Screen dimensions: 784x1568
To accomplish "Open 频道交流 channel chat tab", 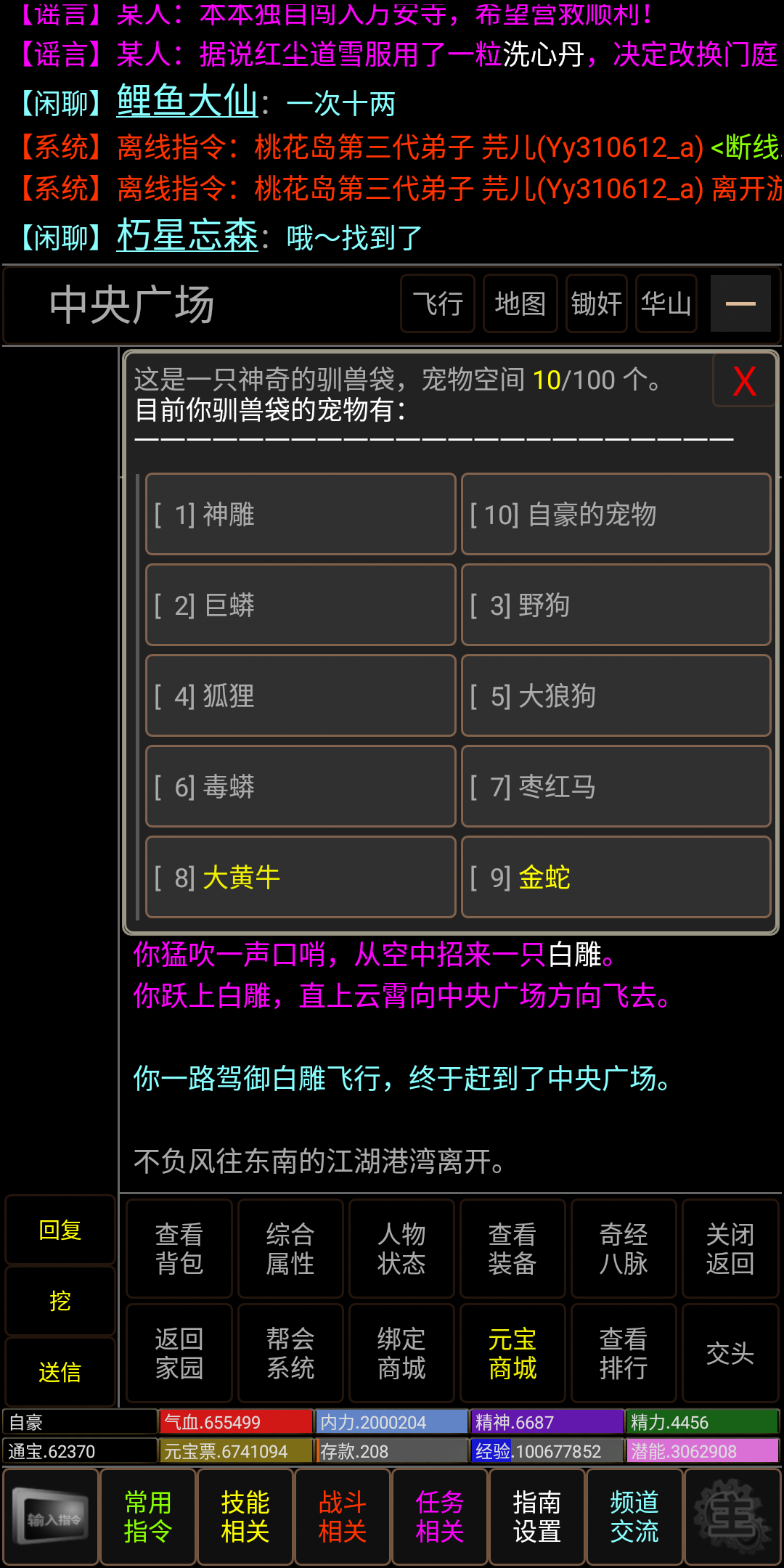I will tap(634, 1517).
